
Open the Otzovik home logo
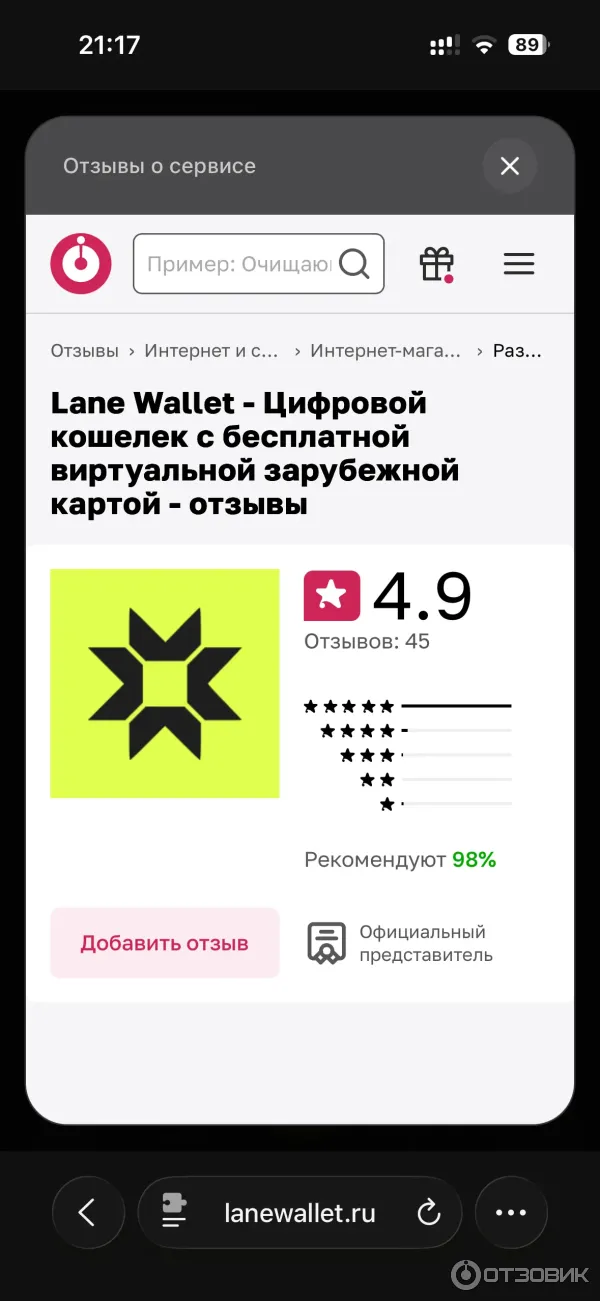[81, 264]
